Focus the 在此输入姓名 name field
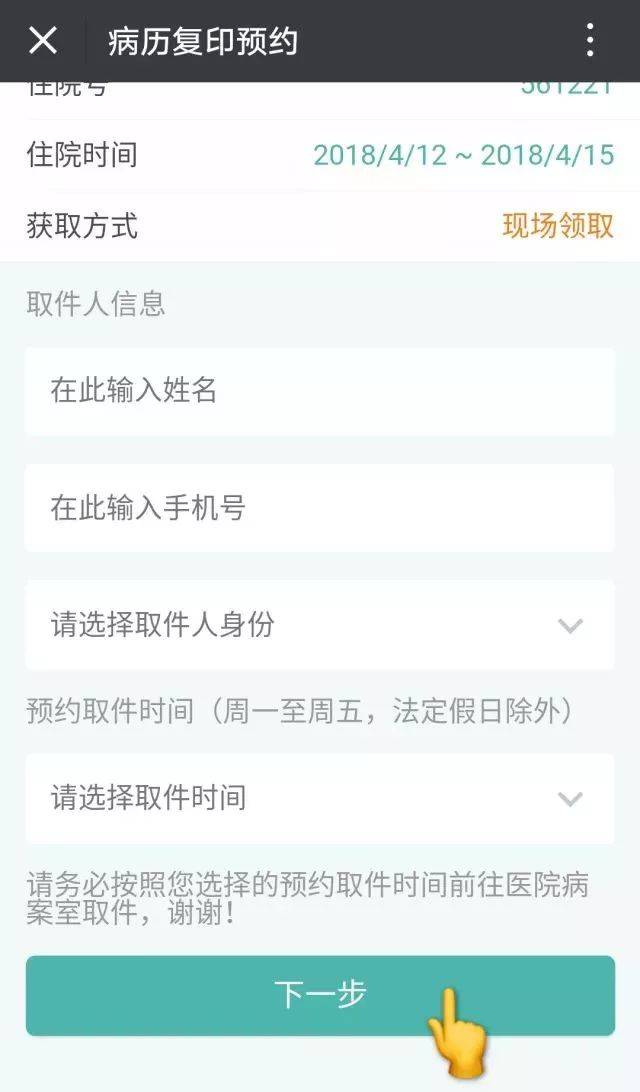 click(320, 391)
